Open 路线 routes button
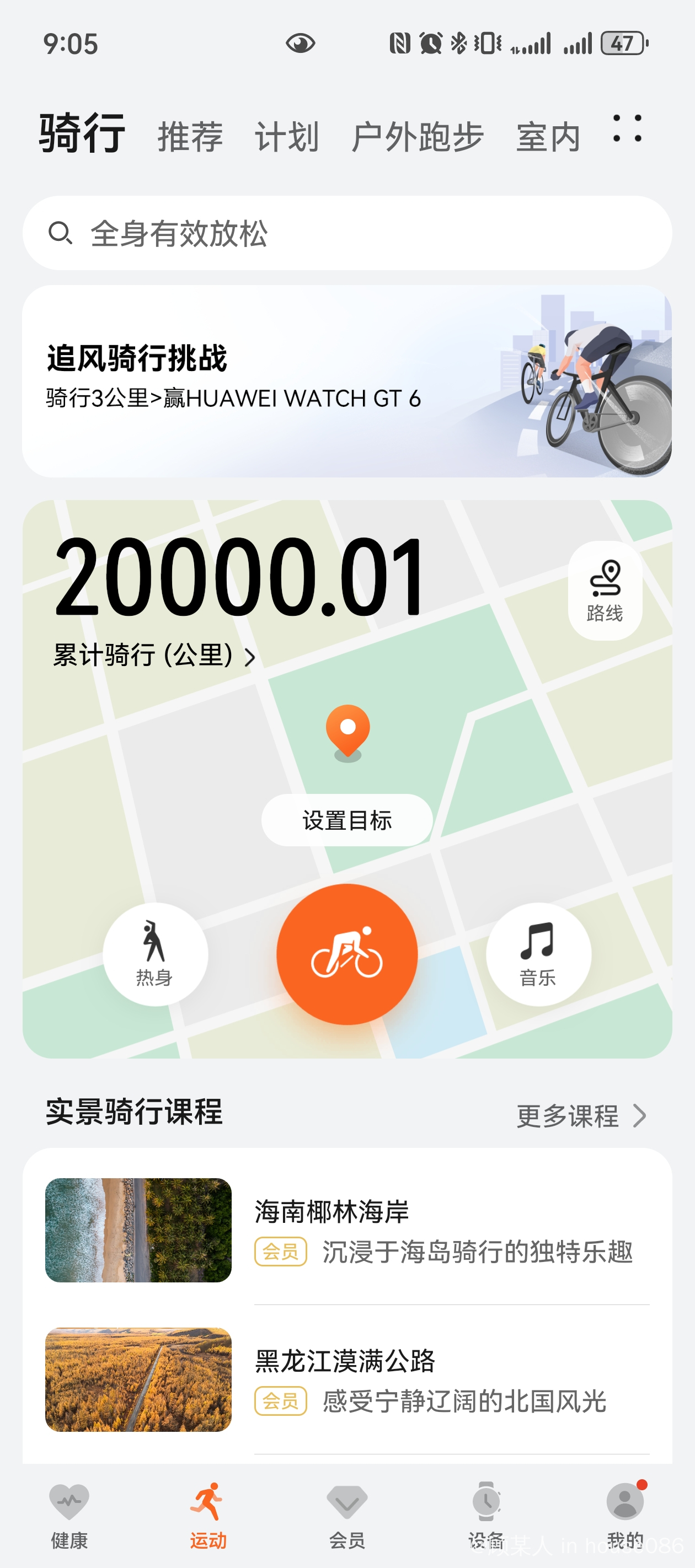Image resolution: width=695 pixels, height=1568 pixels. (x=604, y=590)
